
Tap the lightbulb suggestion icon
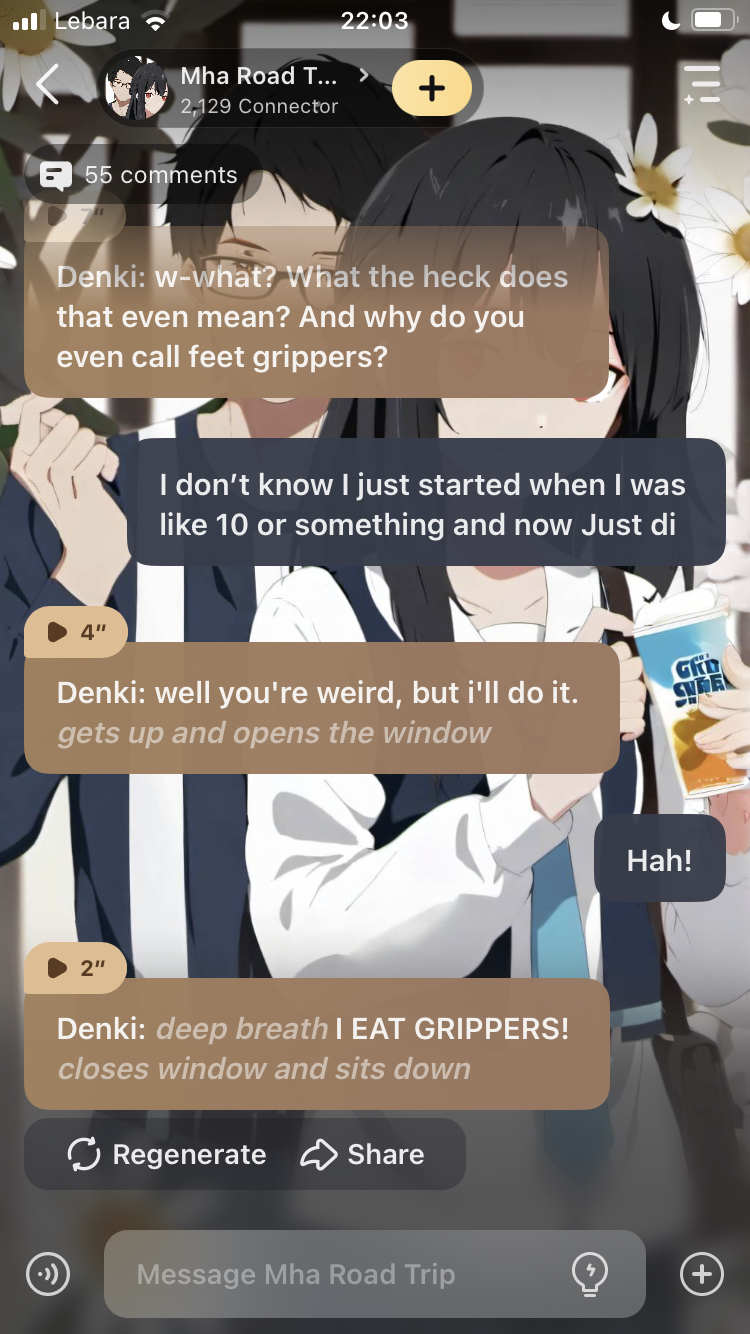589,1274
